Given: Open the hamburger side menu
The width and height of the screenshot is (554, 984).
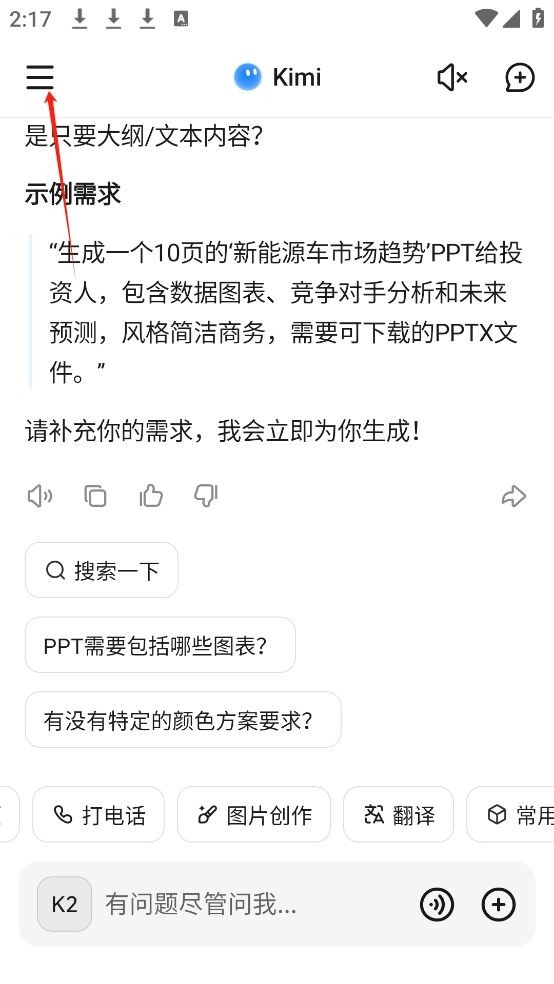Looking at the screenshot, I should pos(40,77).
